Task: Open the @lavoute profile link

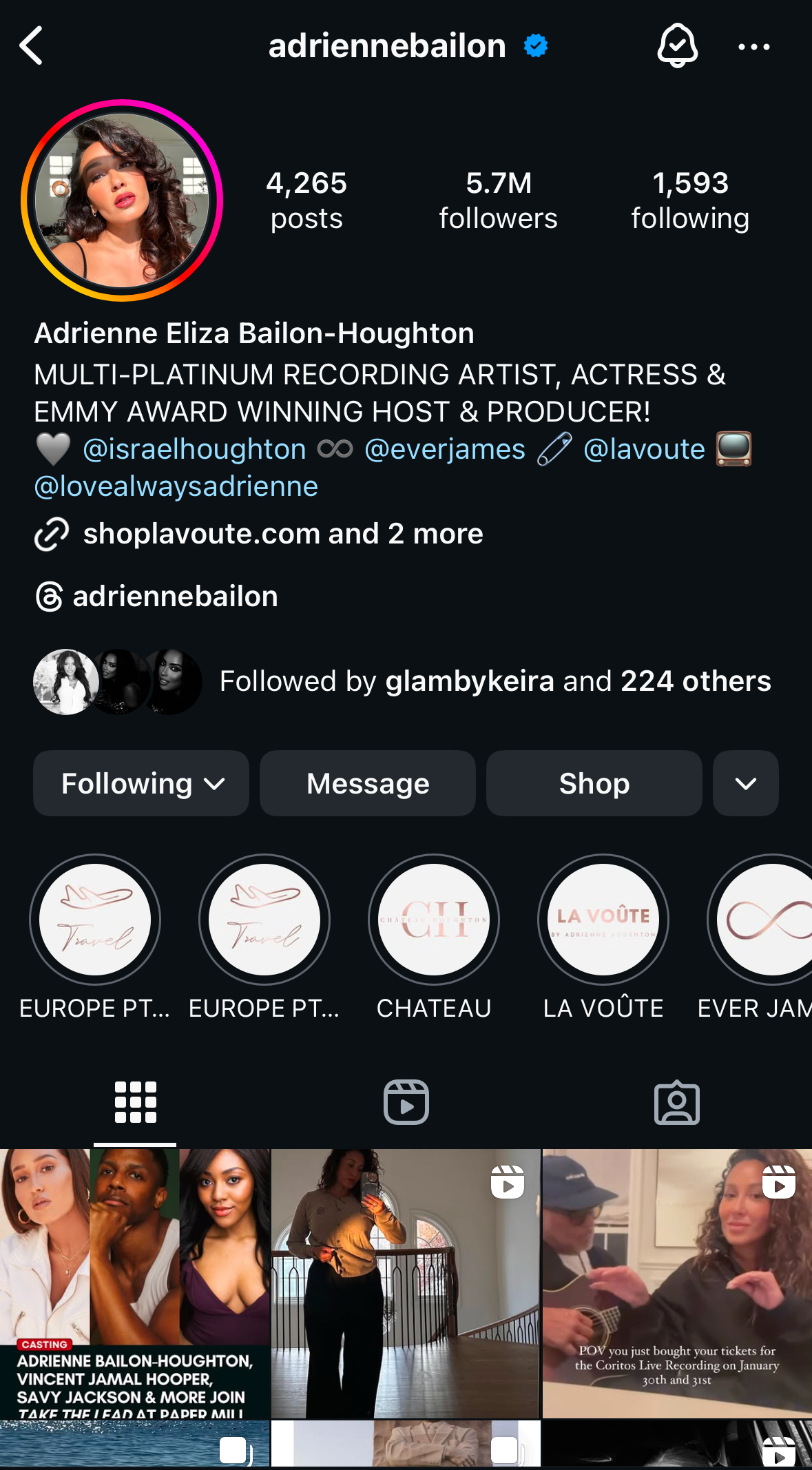Action: point(644,449)
